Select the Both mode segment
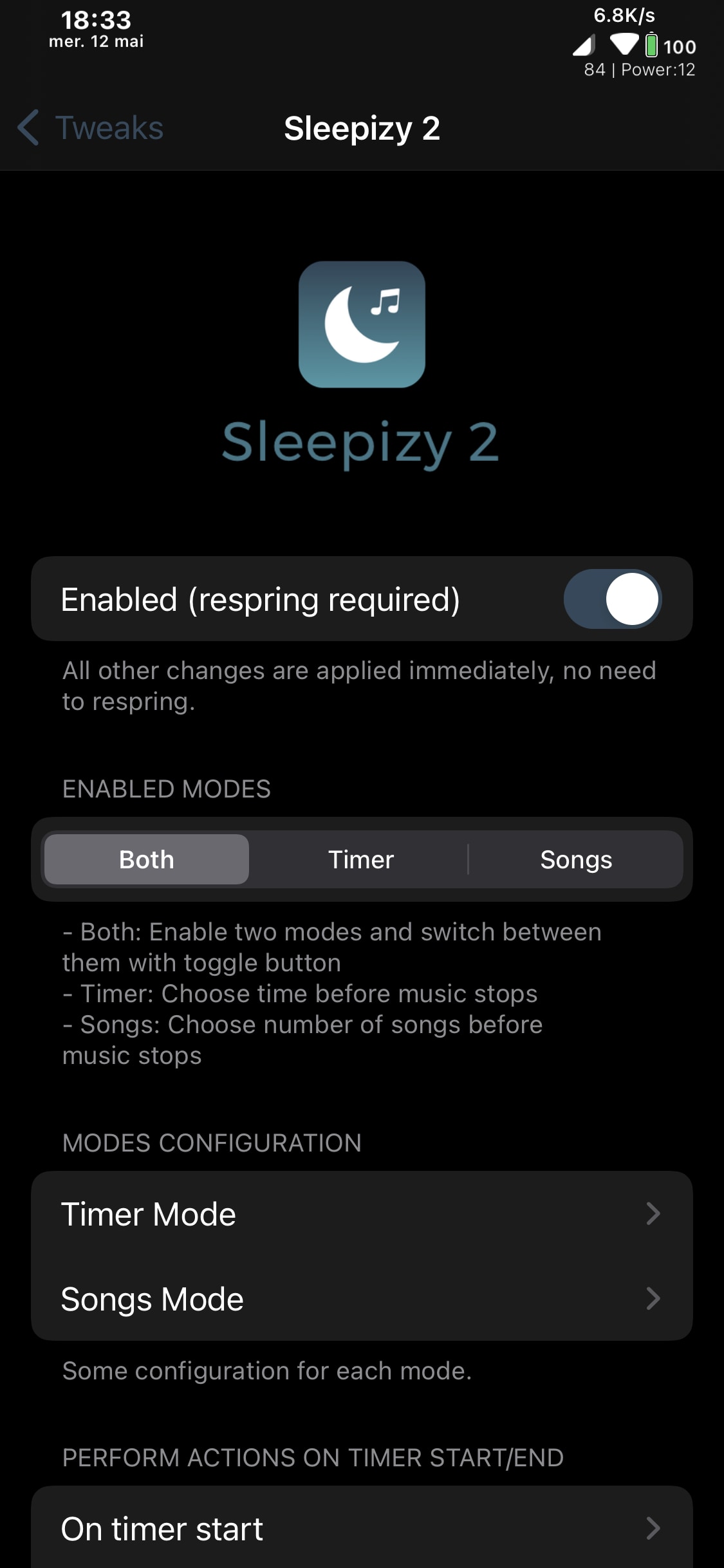 (x=147, y=859)
